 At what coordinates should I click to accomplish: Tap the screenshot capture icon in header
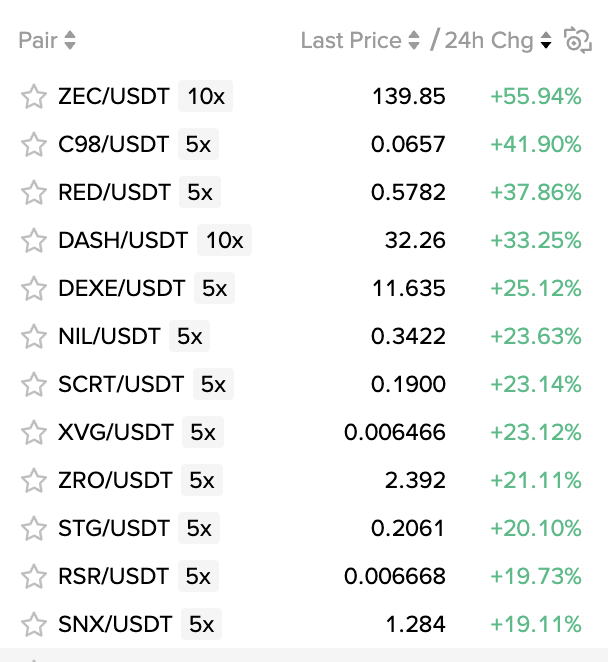tap(577, 40)
